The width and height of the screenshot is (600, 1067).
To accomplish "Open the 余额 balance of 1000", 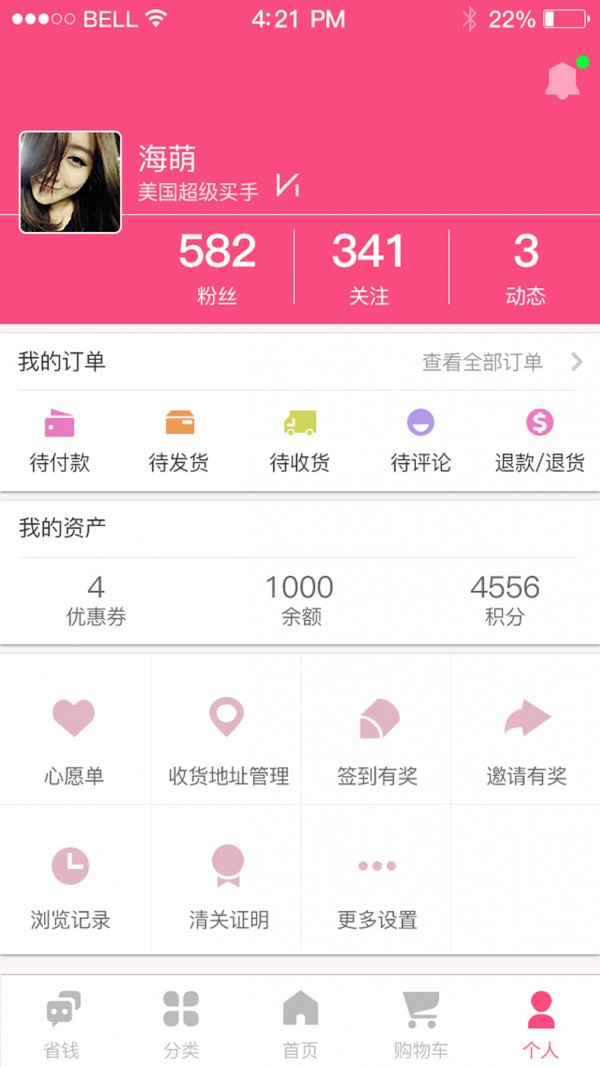I will [300, 600].
